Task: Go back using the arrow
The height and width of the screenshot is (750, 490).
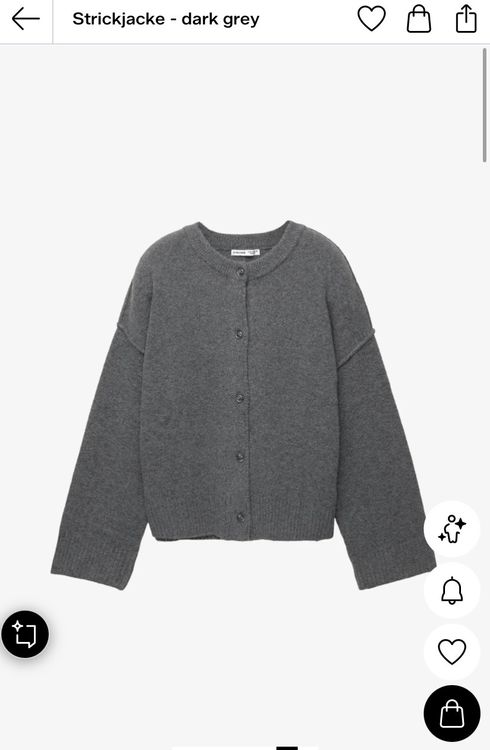Action: [25, 19]
